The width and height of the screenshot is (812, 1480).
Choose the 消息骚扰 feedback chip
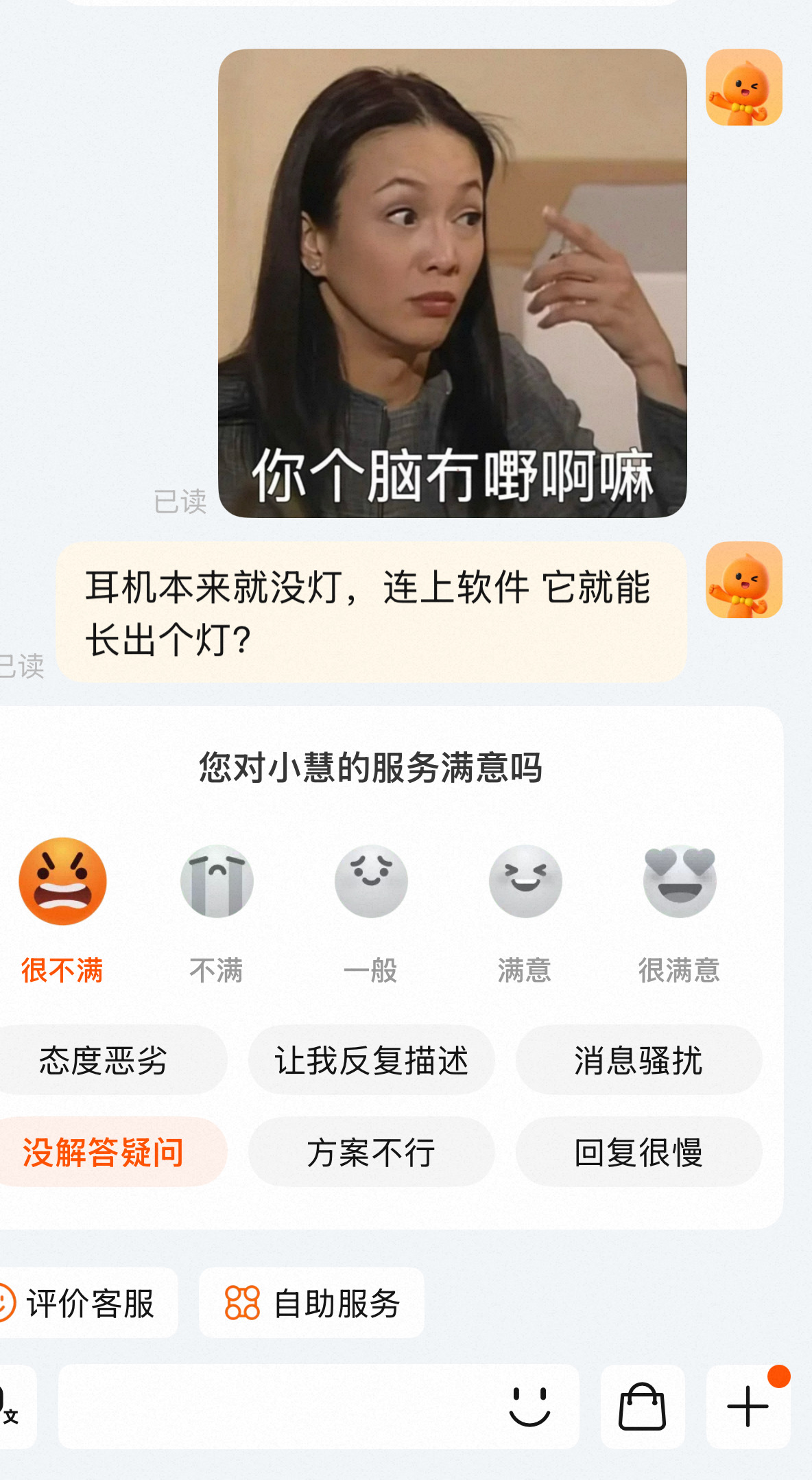pos(638,1060)
